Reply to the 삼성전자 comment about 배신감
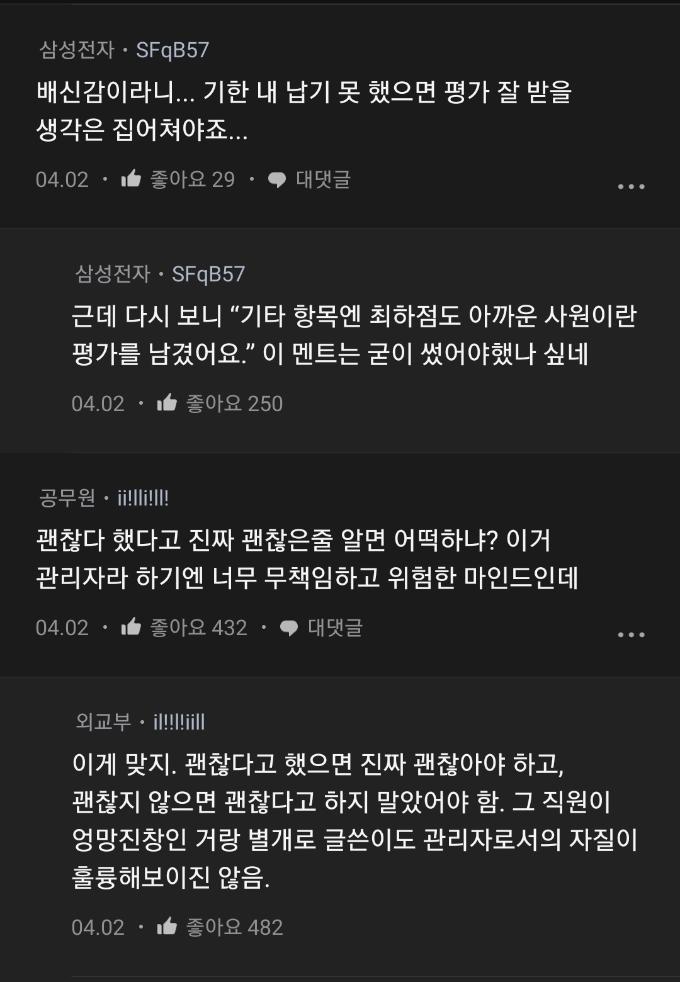The width and height of the screenshot is (680, 982). point(309,180)
